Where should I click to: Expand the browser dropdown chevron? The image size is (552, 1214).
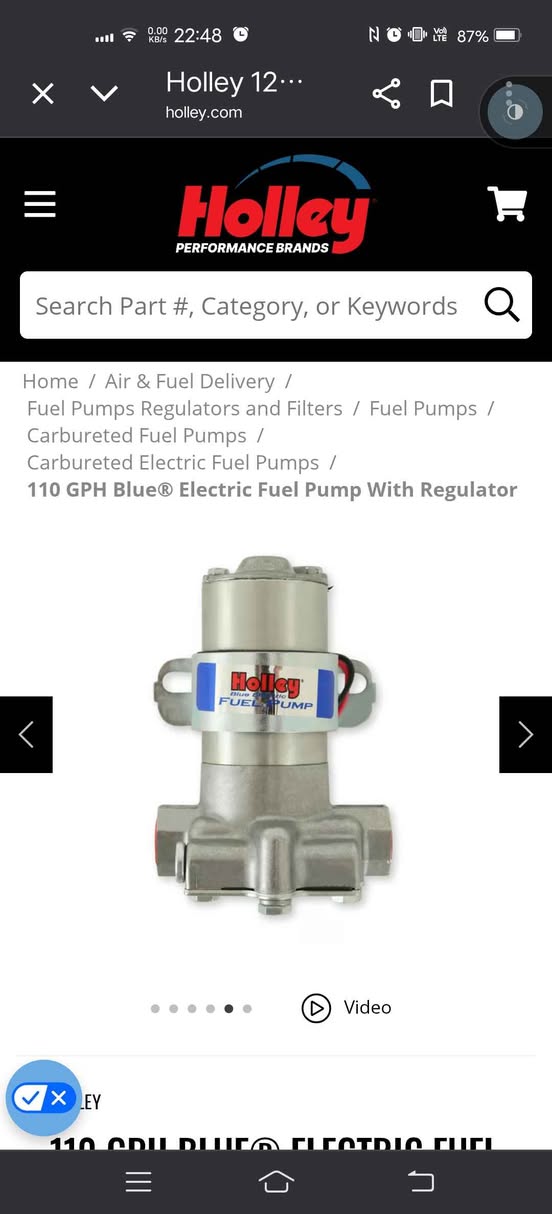pos(104,94)
